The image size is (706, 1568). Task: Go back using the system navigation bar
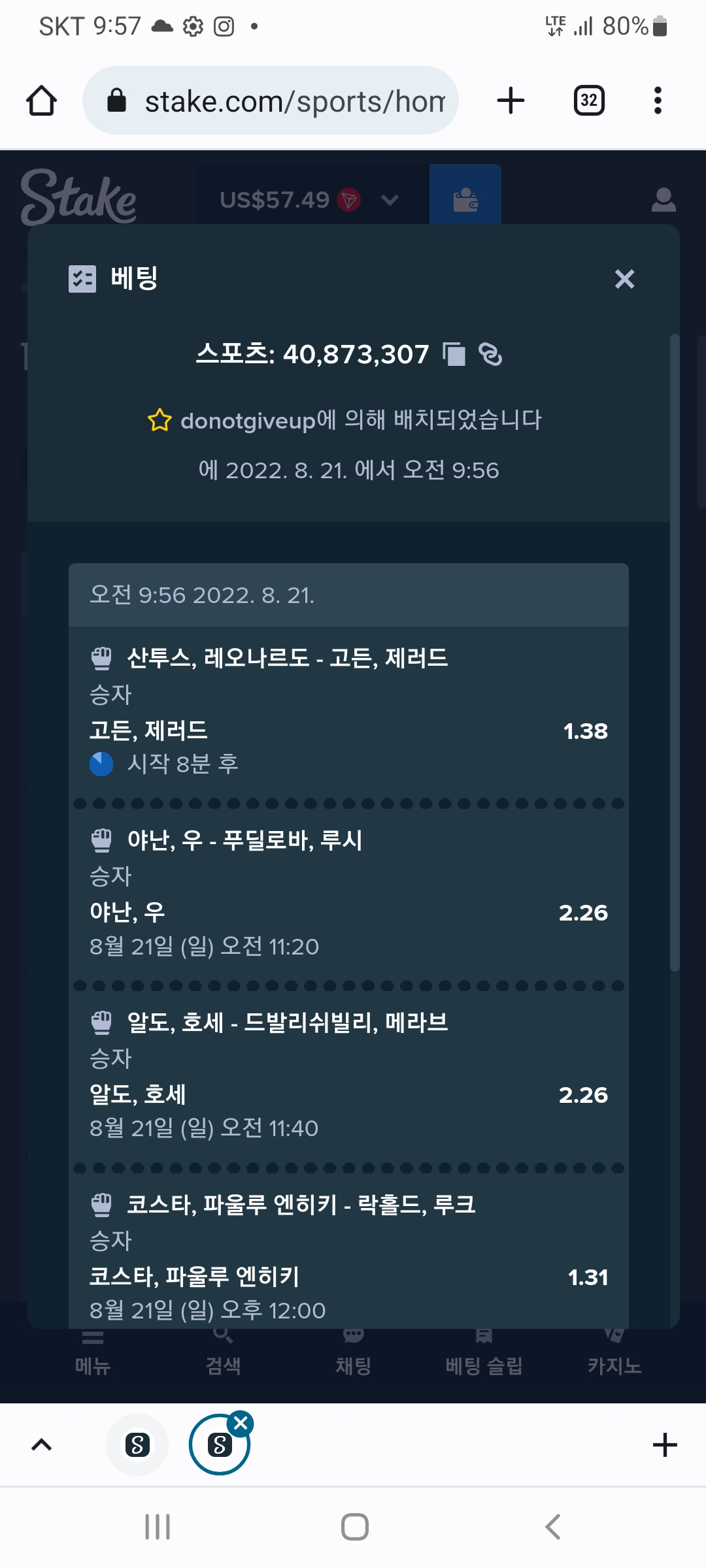click(553, 1527)
